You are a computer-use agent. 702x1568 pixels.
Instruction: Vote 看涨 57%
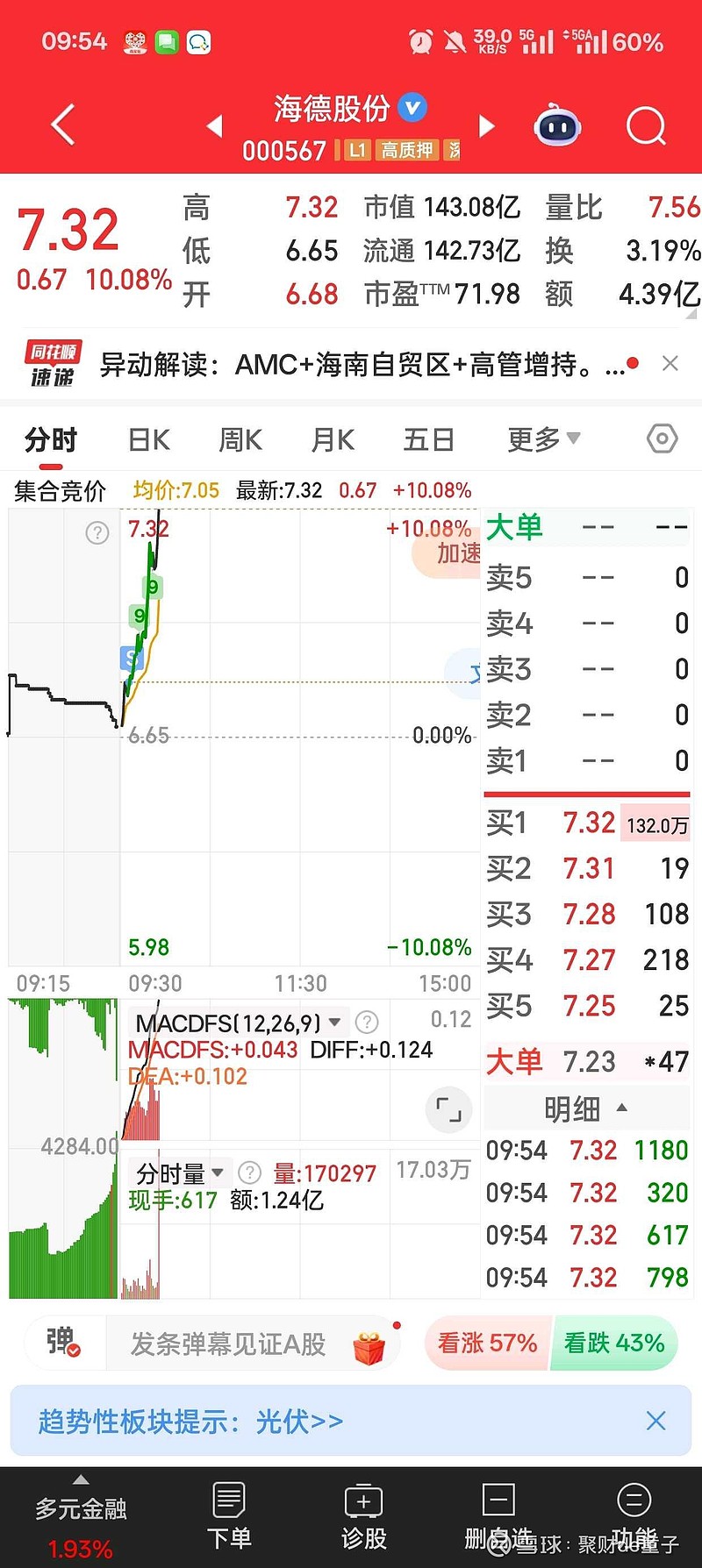pos(488,1343)
